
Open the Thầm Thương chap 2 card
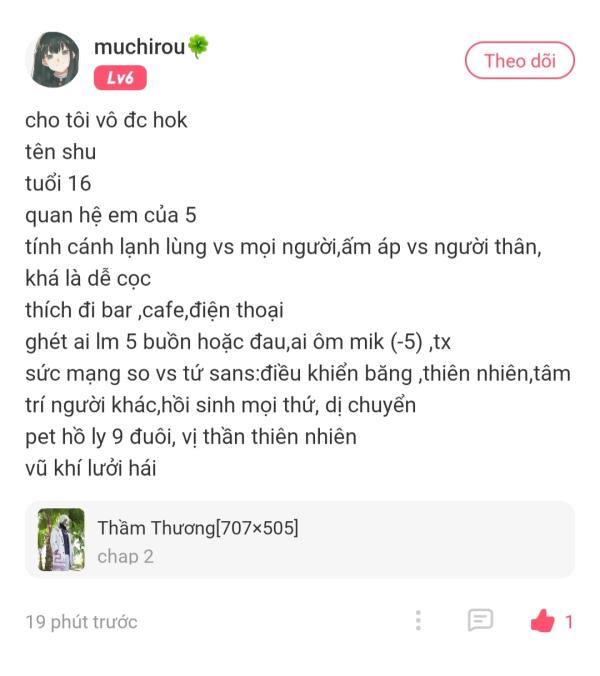(x=300, y=540)
